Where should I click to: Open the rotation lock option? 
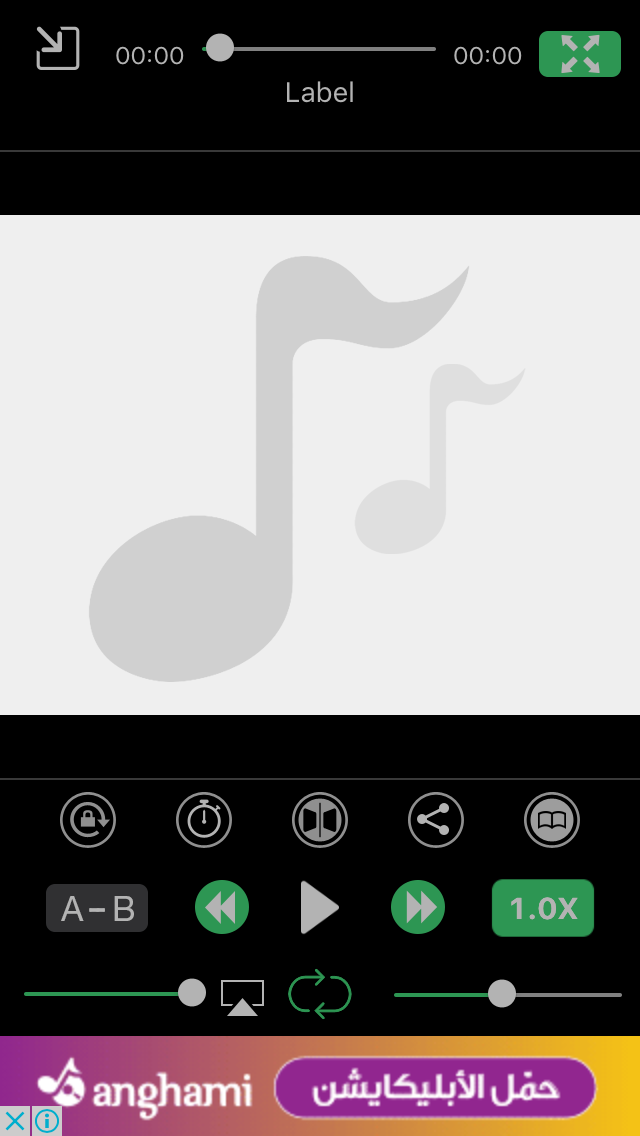pos(88,820)
